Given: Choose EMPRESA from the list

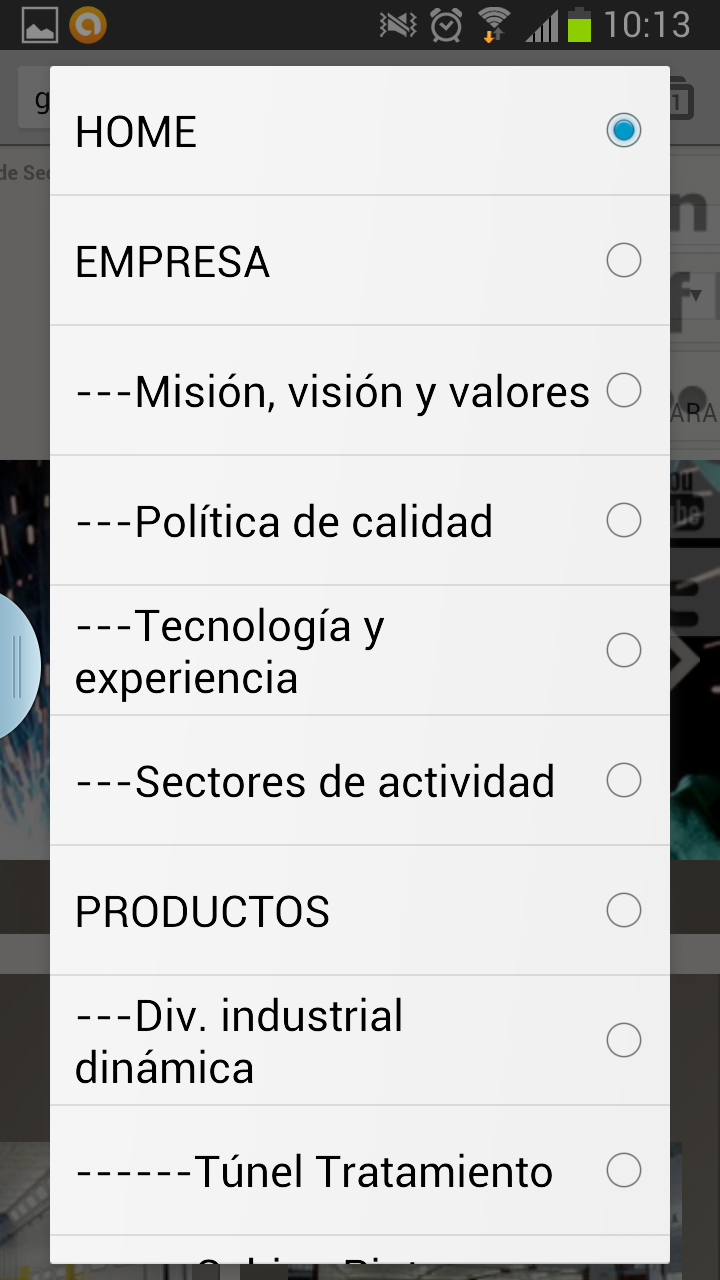Looking at the screenshot, I should 360,261.
